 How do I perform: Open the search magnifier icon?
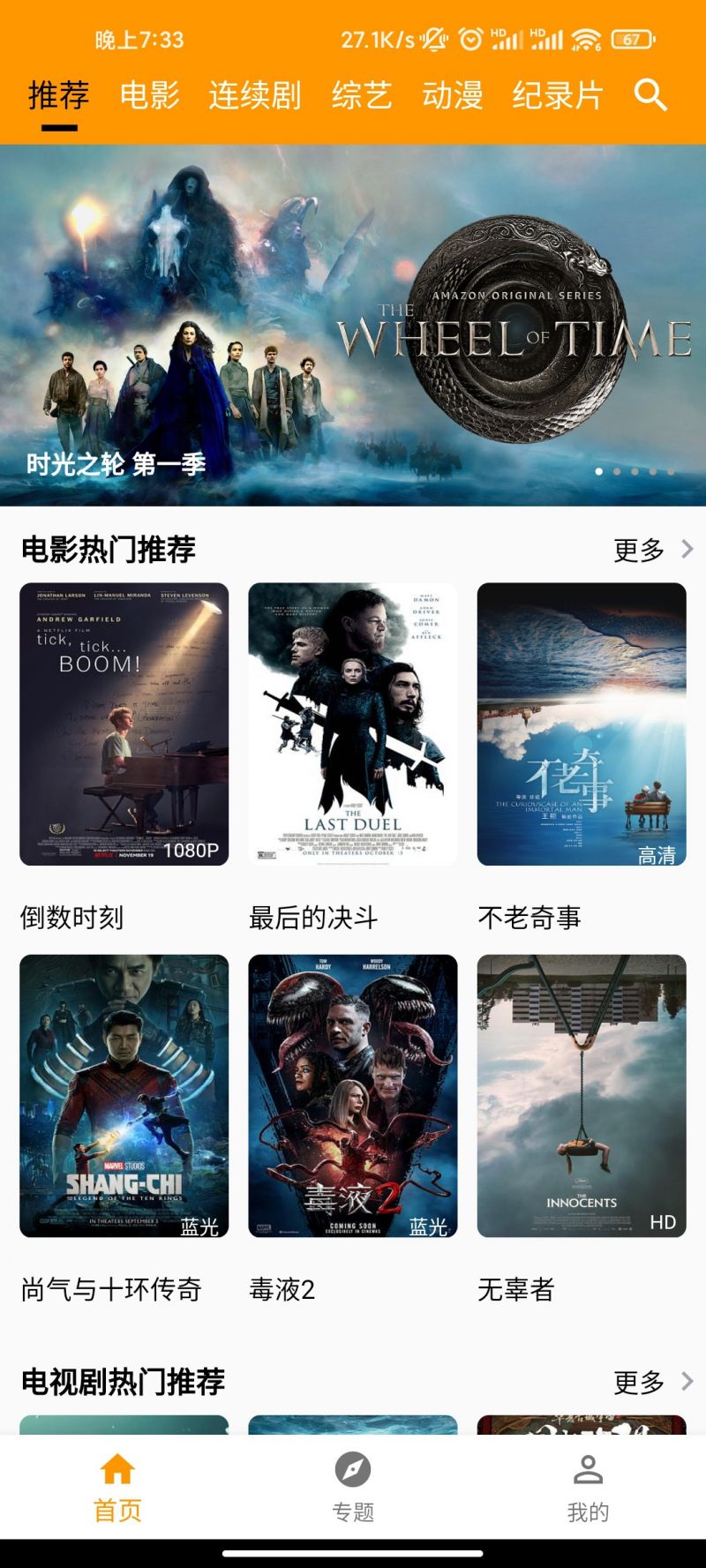[650, 94]
